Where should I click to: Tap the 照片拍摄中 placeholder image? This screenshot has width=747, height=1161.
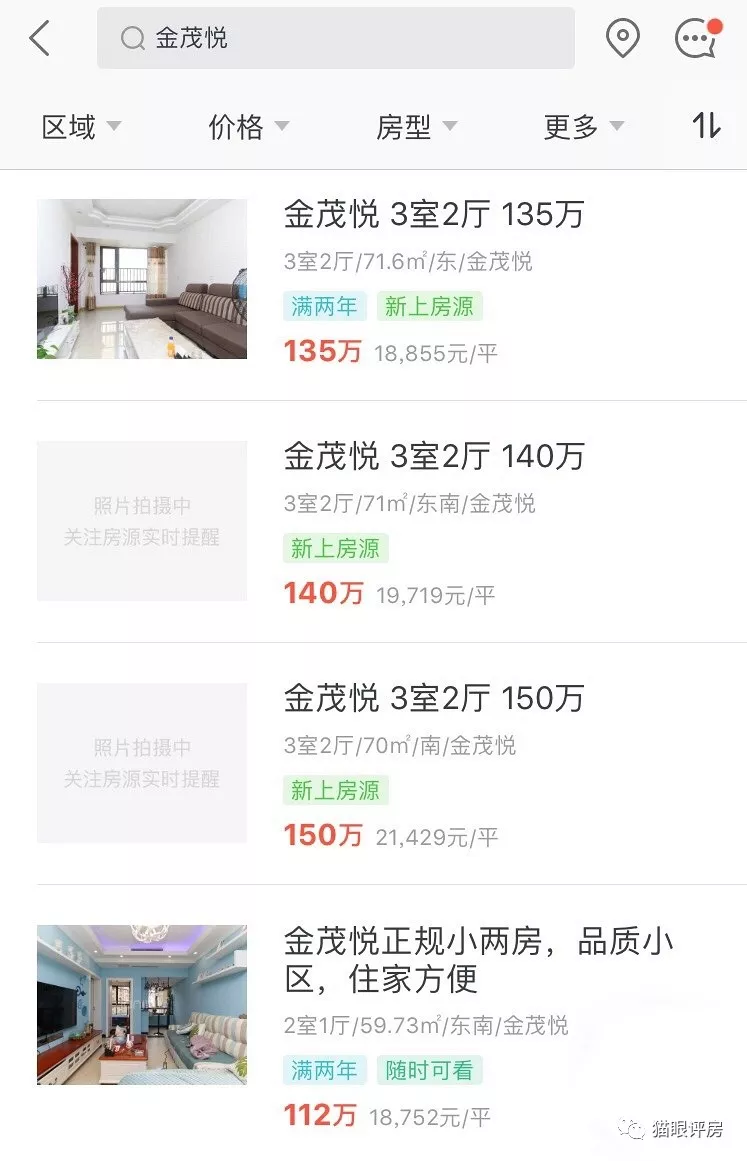pos(141,520)
